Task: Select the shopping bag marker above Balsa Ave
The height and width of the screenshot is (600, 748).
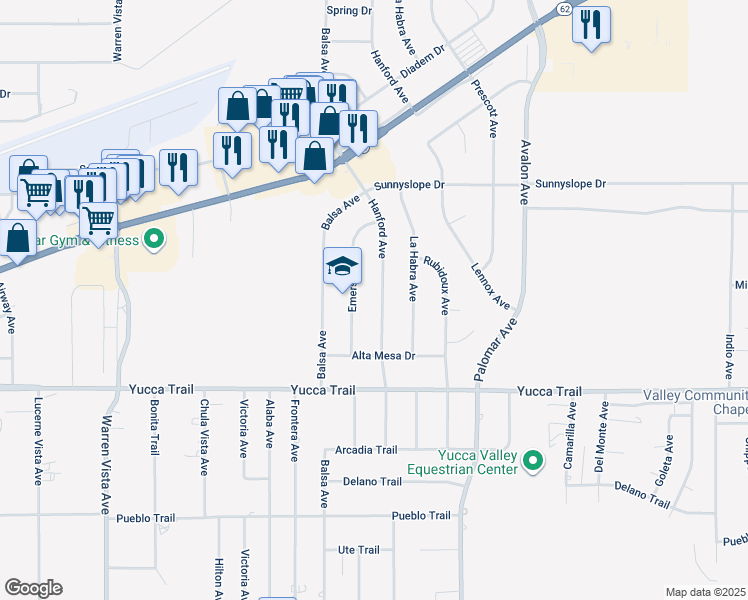Action: coord(314,157)
